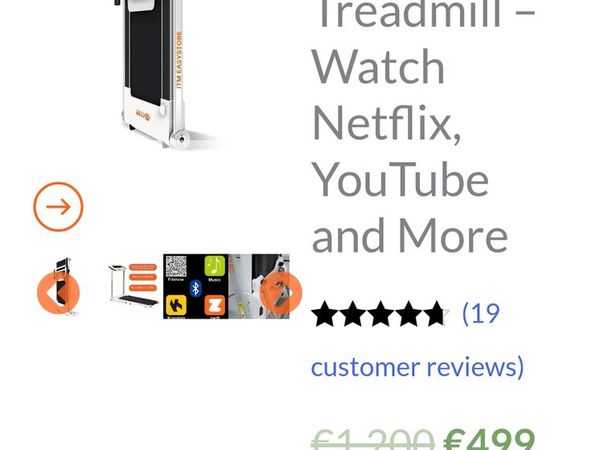600x450 pixels.
Task: View the app icons thumbnail with Bluetooth
Action: (194, 287)
